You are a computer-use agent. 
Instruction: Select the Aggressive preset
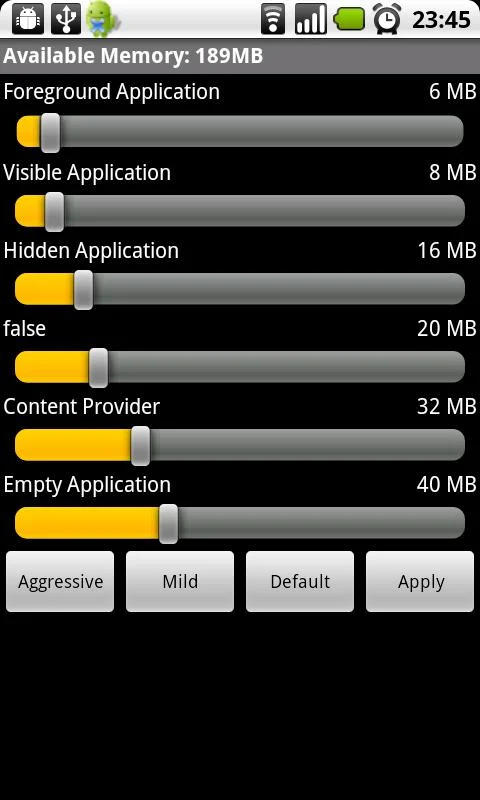pyautogui.click(x=60, y=581)
